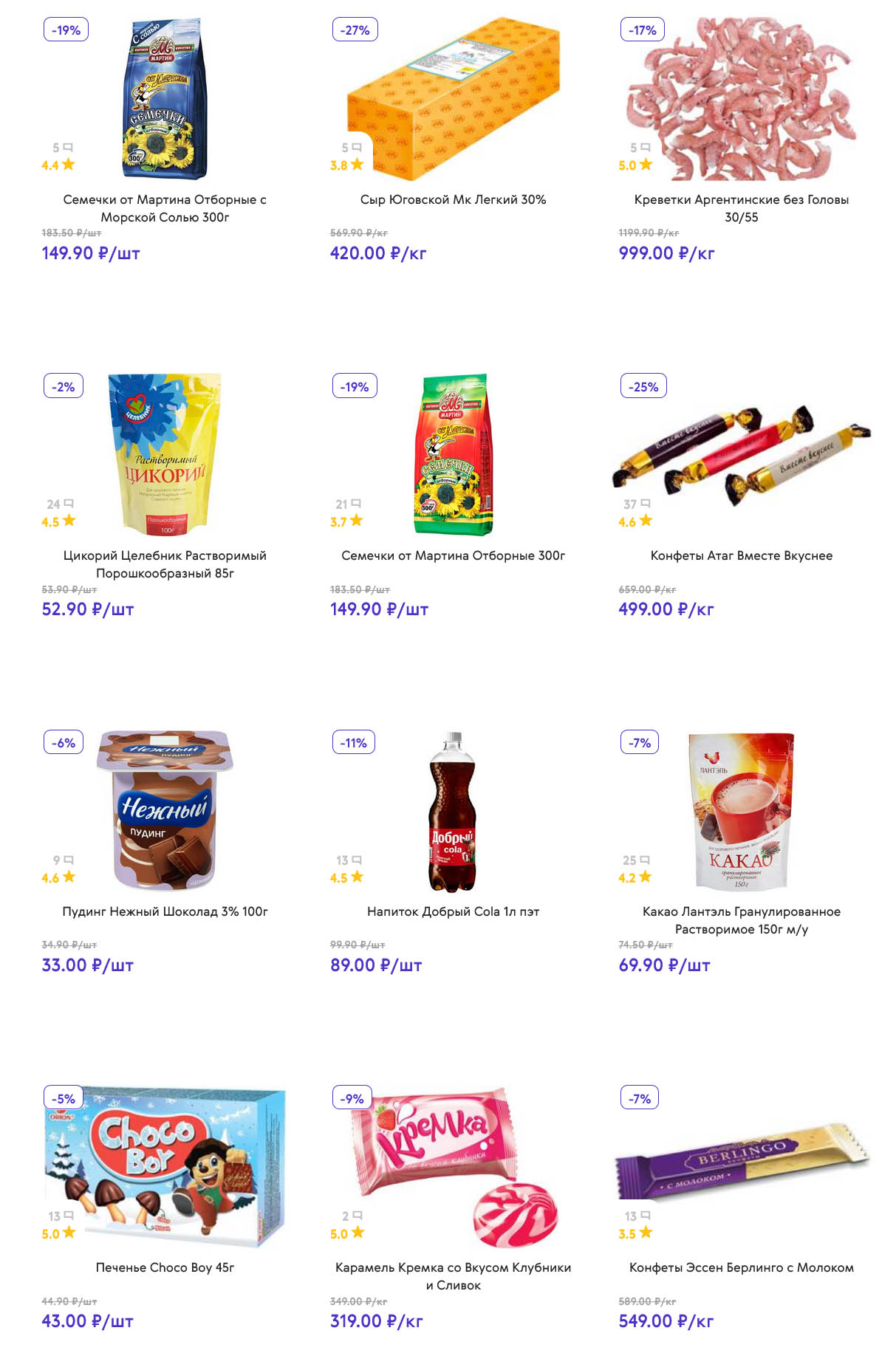
Task: Open Семечки от Мартина с Морской Солью card
Action: coord(165,208)
